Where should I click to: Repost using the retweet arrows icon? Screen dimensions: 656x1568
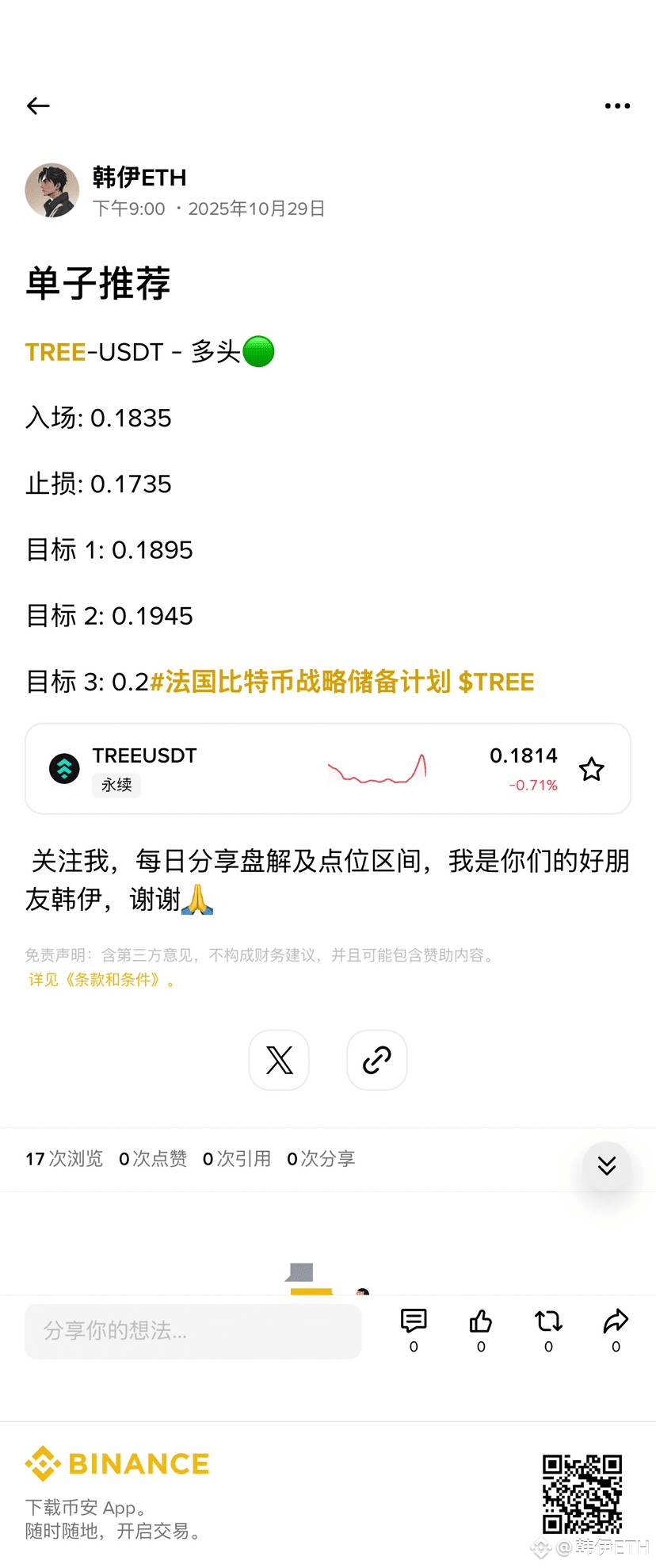coord(548,1321)
